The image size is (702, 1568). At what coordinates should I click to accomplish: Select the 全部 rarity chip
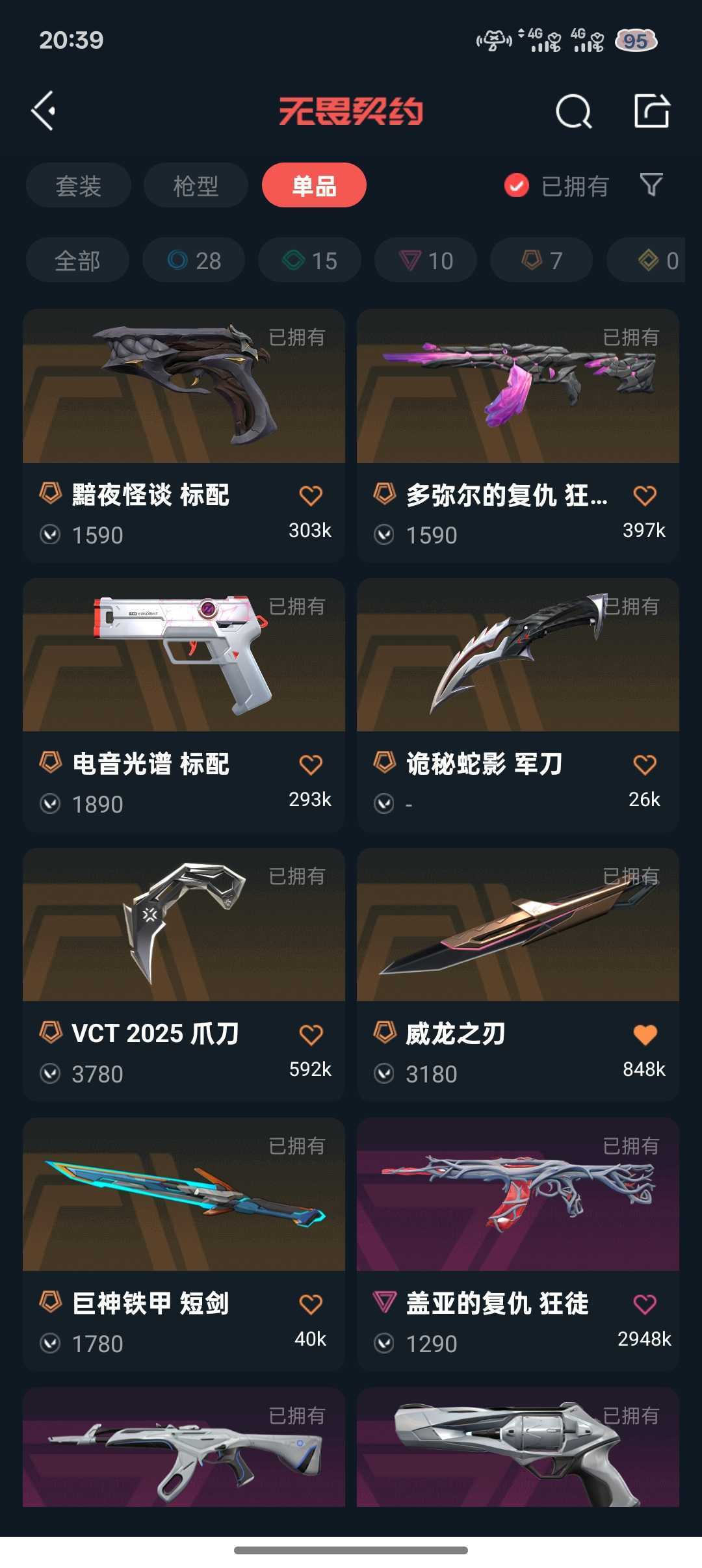77,261
